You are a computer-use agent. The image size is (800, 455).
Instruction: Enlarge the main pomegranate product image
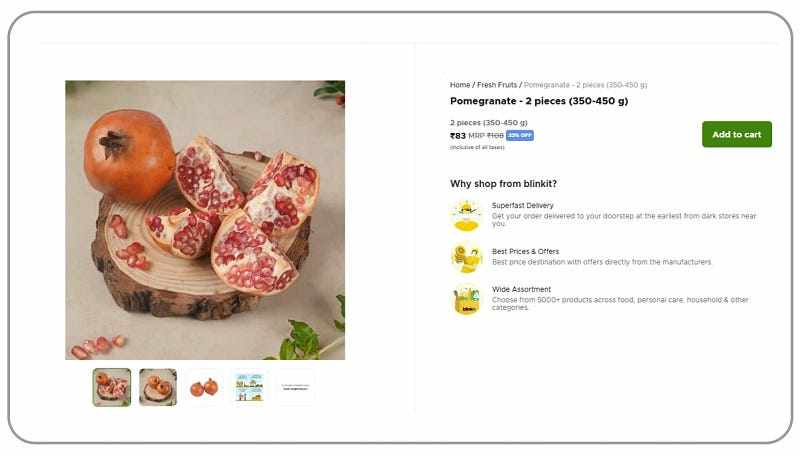point(205,220)
